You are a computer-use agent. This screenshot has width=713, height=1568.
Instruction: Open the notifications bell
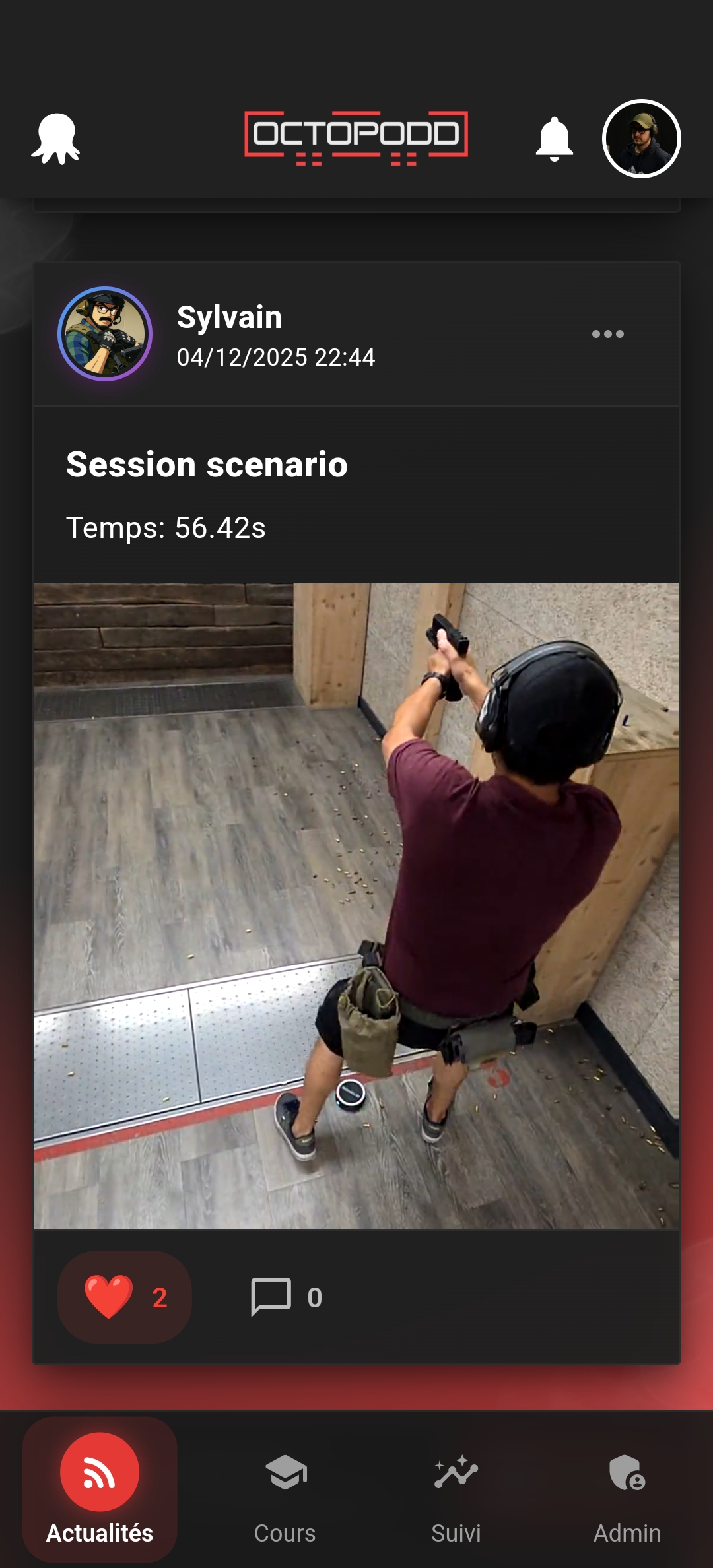click(x=554, y=139)
